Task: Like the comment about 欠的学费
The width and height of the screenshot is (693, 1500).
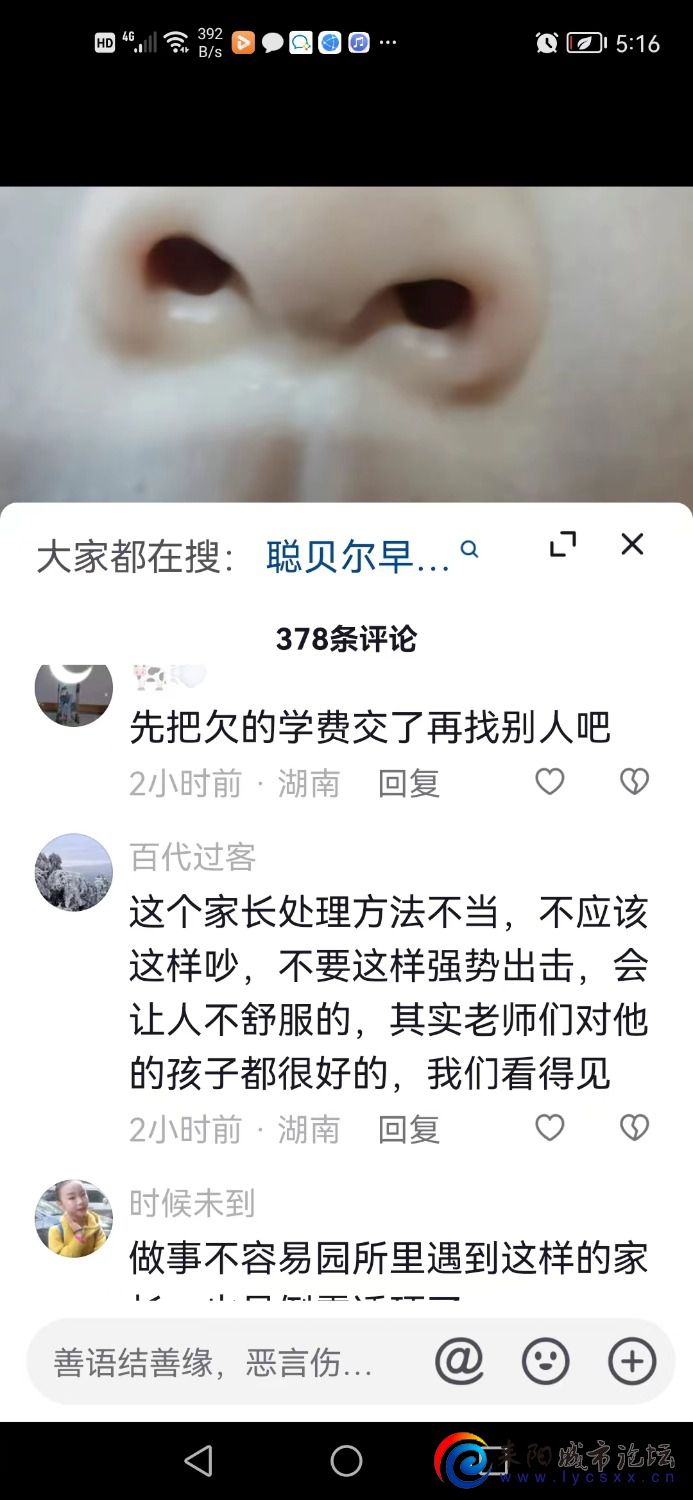Action: point(550,781)
